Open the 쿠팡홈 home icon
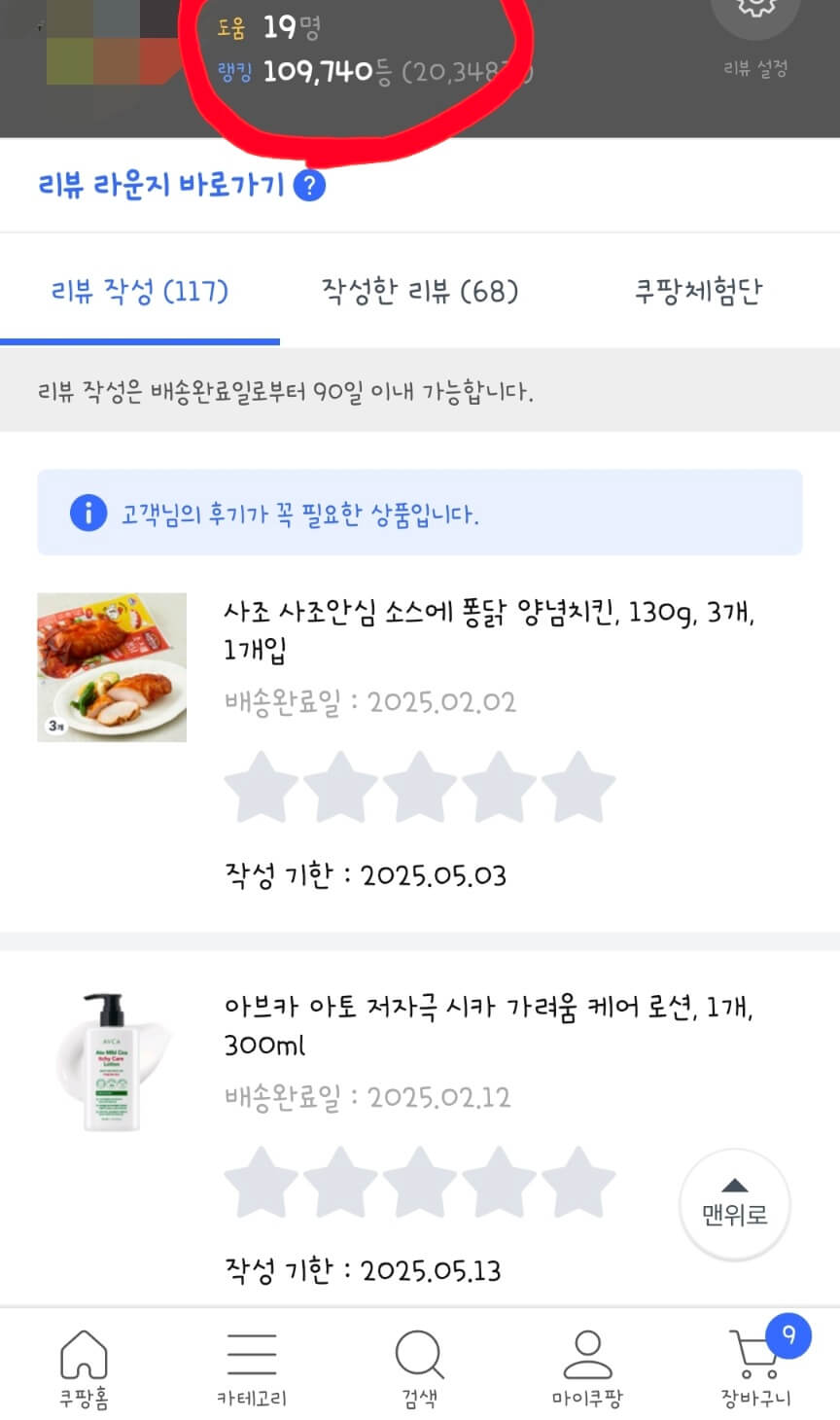This screenshot has width=840, height=1420. point(84,1362)
